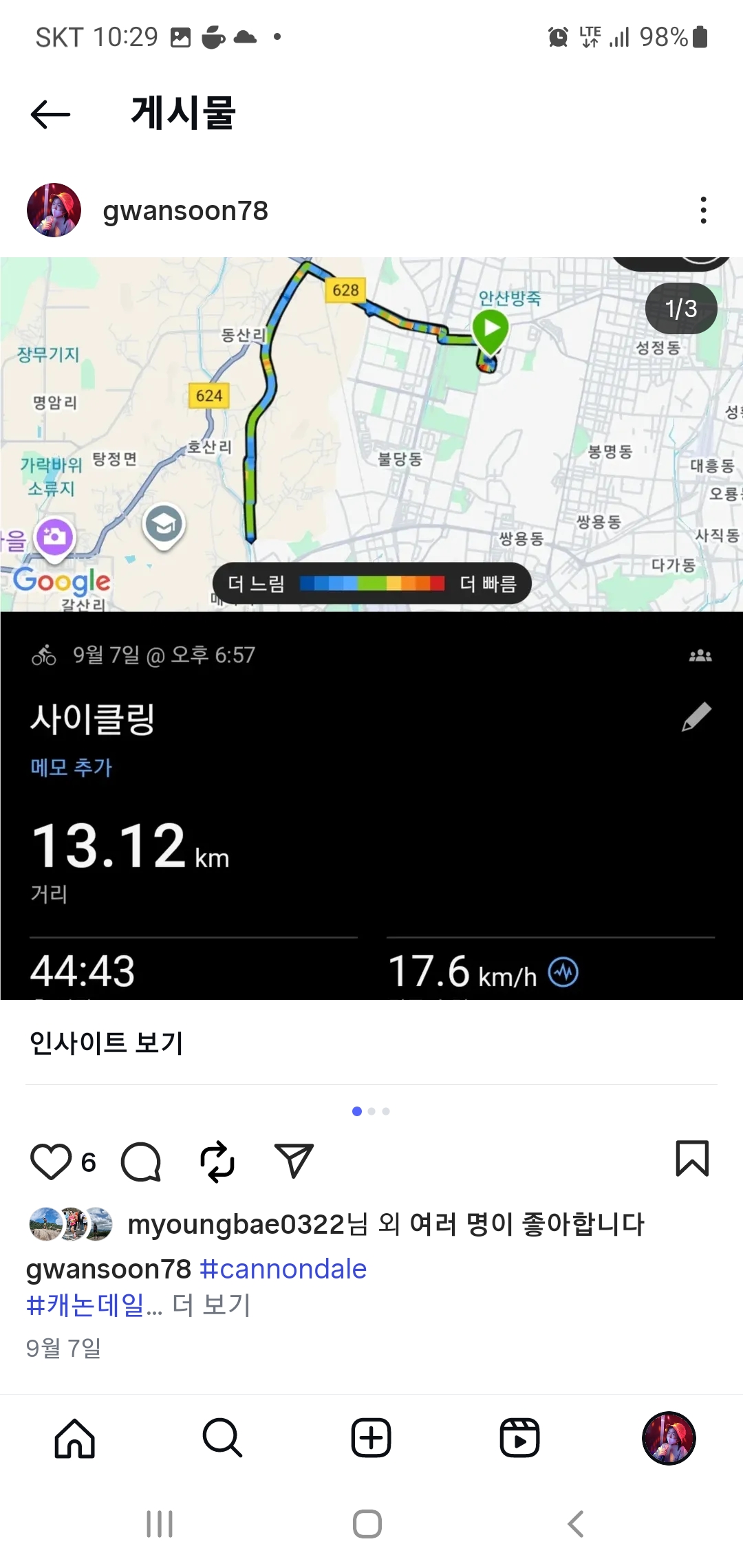
Task: Open gwansoon78's profile picture
Action: tap(54, 210)
